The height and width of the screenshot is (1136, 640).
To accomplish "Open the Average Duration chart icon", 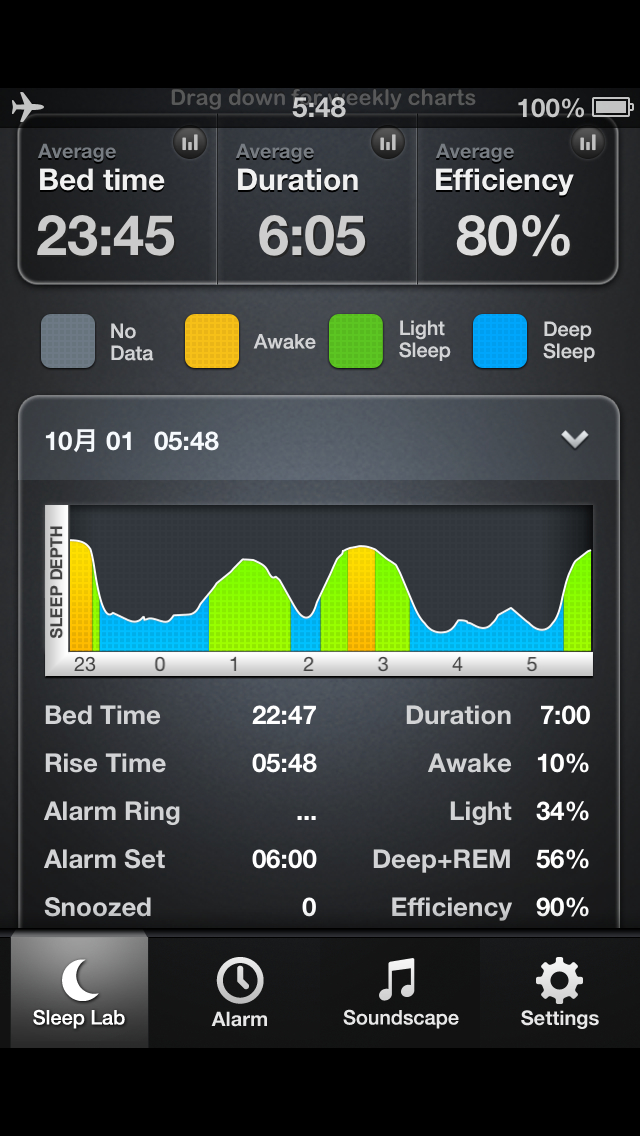I will 388,143.
